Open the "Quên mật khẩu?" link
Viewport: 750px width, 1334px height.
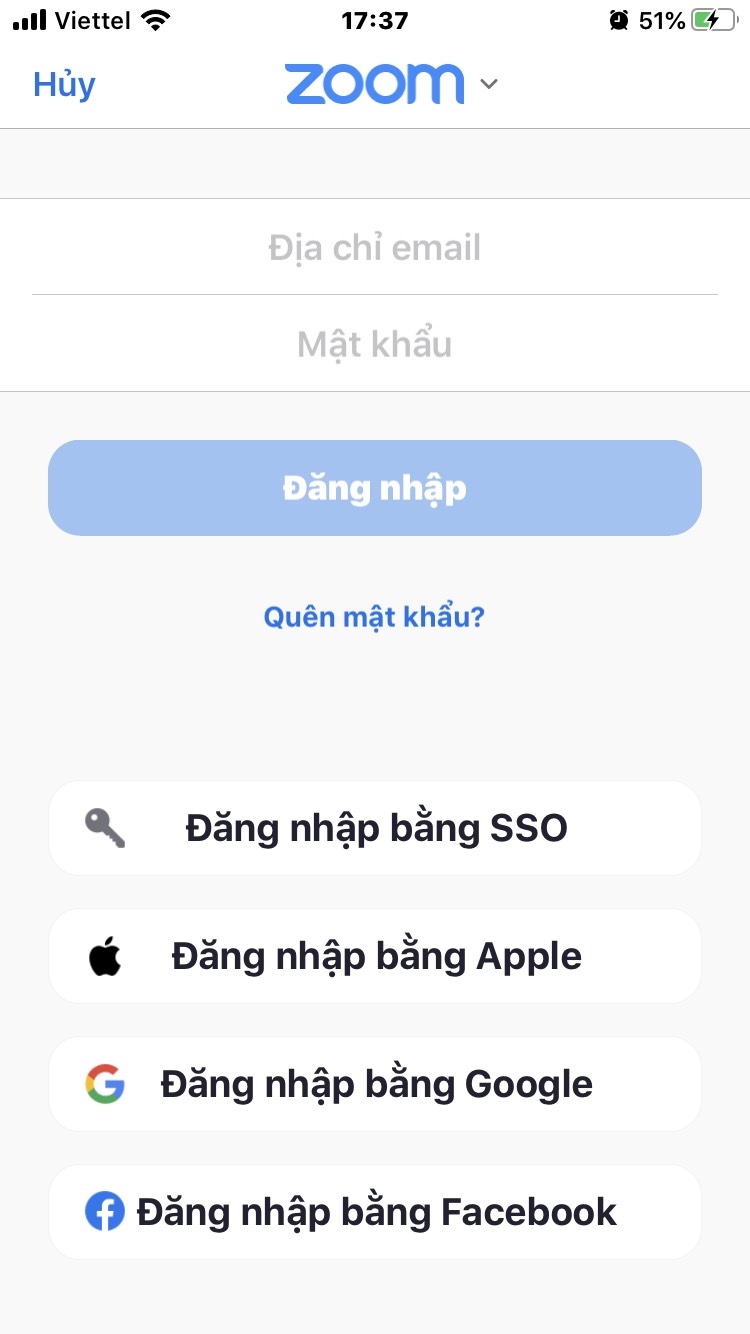point(374,617)
